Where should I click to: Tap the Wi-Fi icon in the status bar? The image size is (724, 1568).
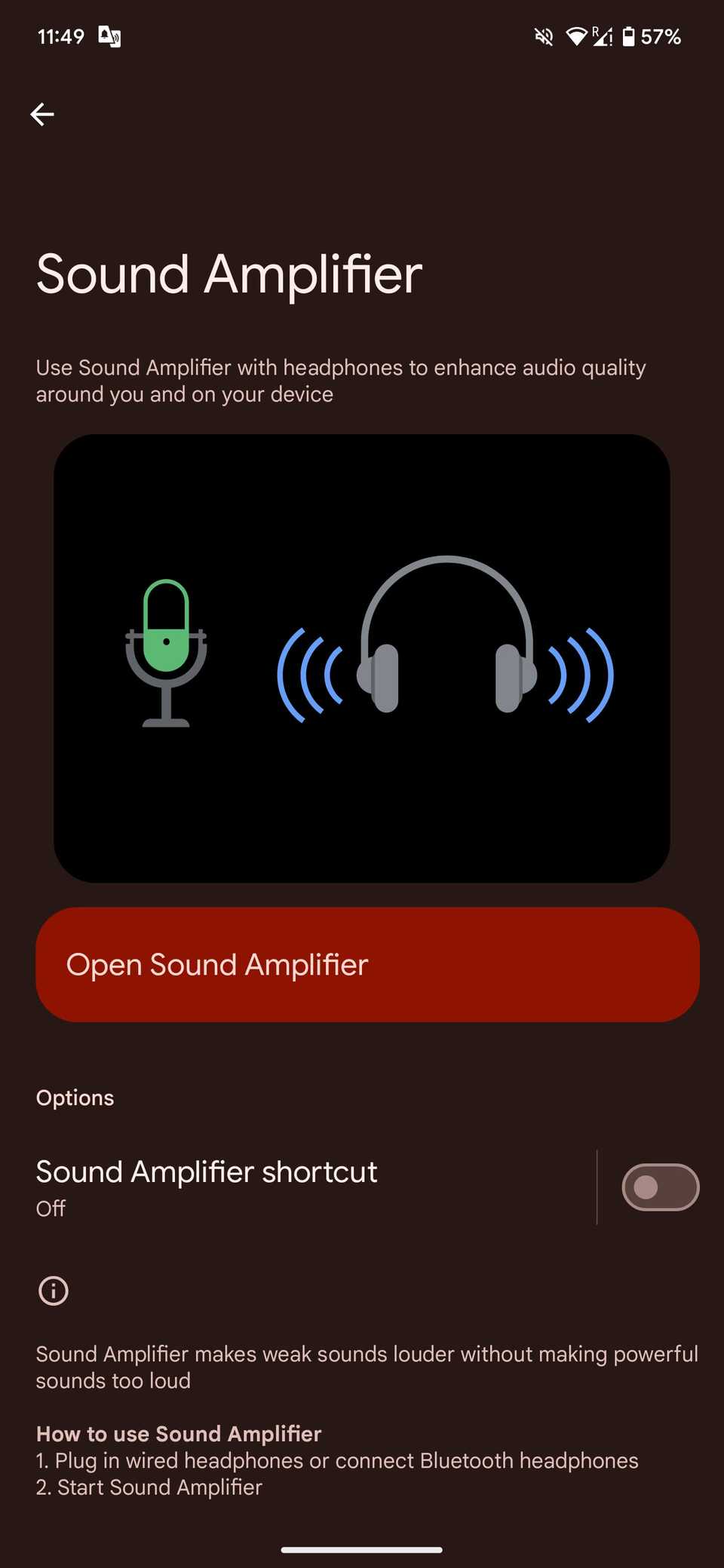pyautogui.click(x=577, y=35)
